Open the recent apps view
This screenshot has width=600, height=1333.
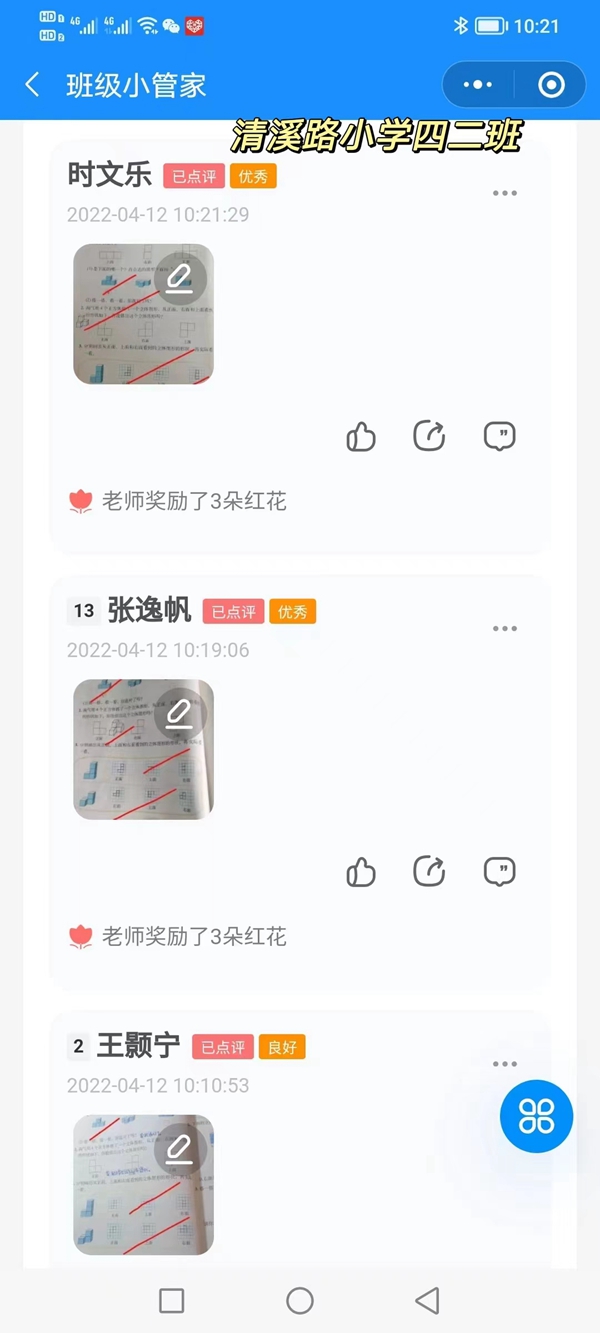[172, 1300]
